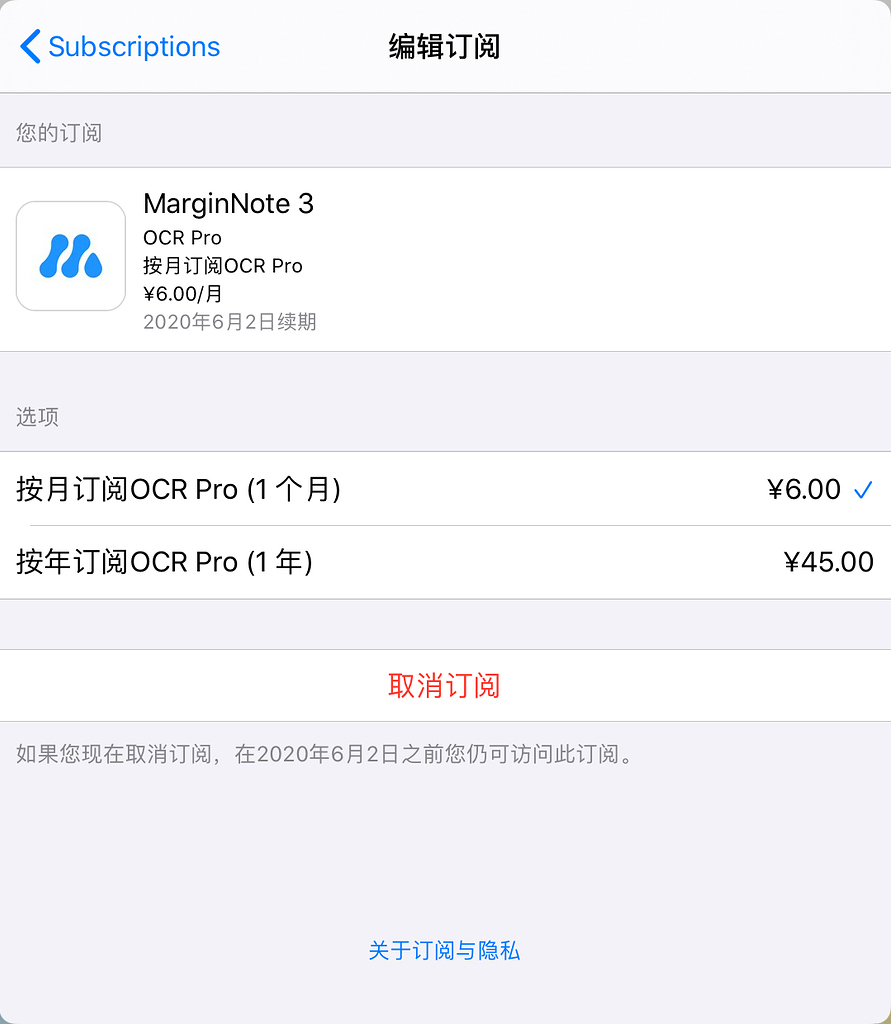Image resolution: width=891 pixels, height=1024 pixels.
Task: Choose the ¥45.00 annual option
Action: [x=829, y=562]
